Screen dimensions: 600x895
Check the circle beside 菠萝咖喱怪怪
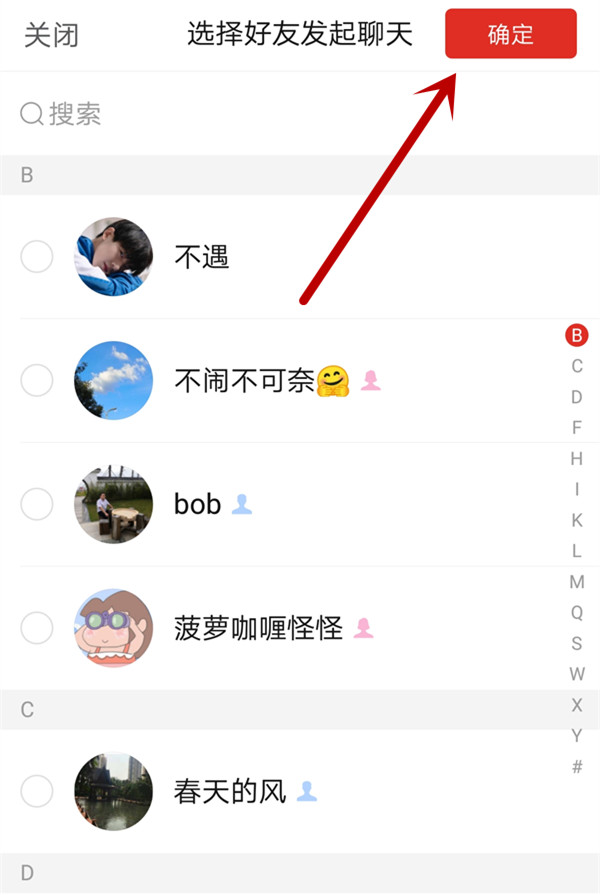pyautogui.click(x=37, y=628)
